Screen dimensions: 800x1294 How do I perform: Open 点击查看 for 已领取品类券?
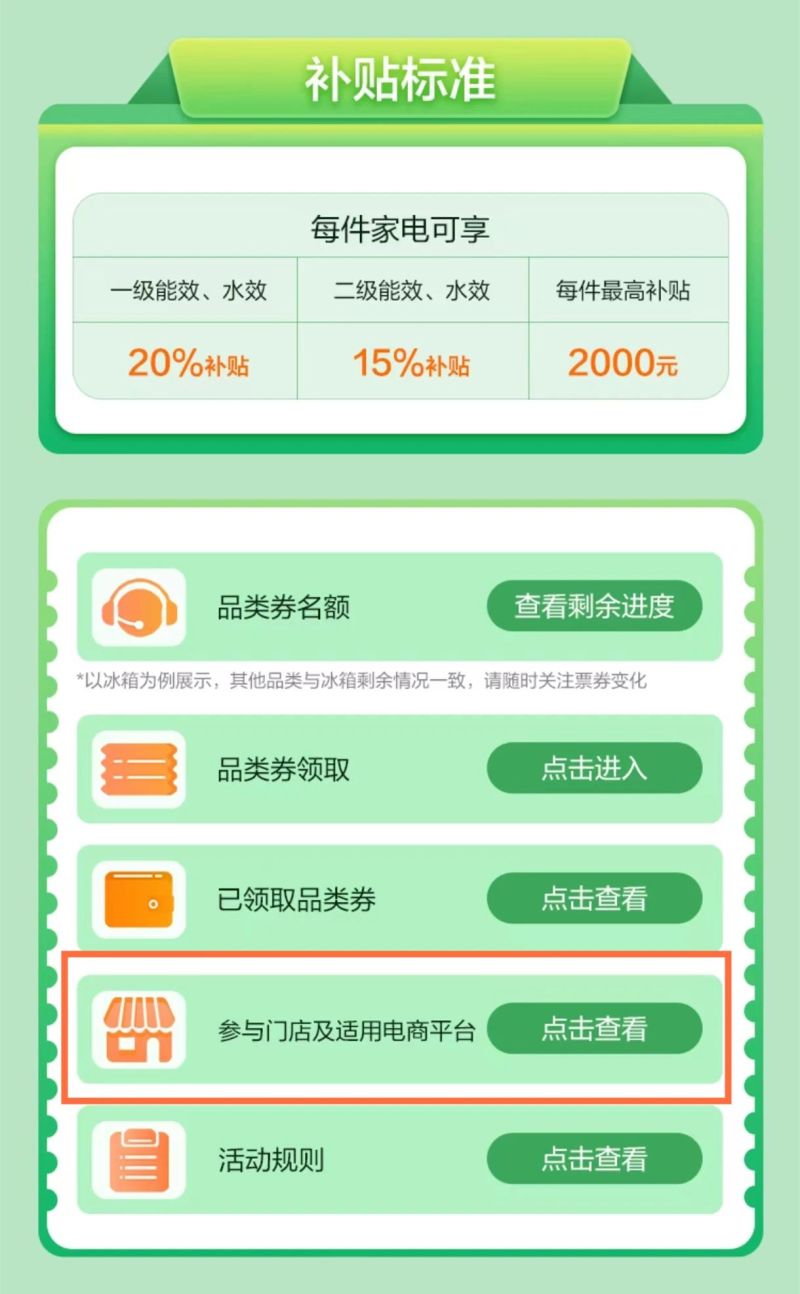[x=594, y=898]
